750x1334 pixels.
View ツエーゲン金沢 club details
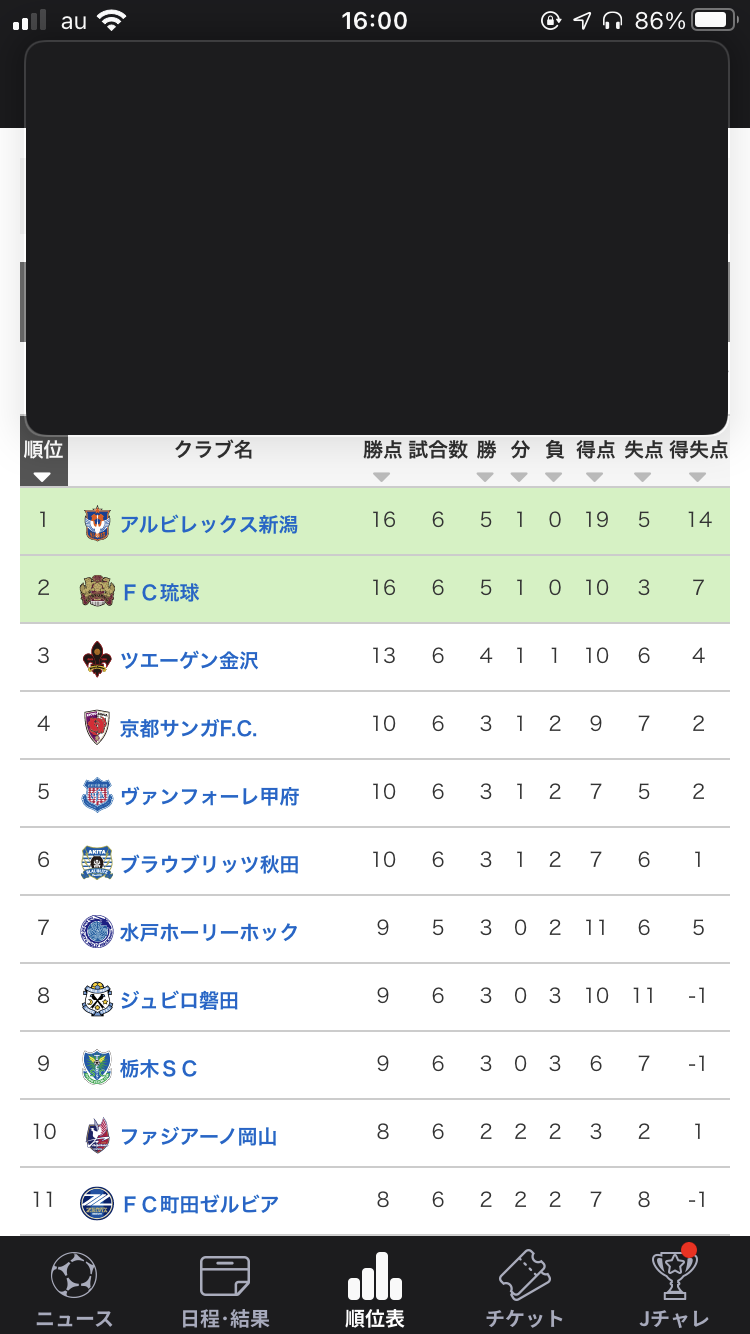tap(189, 660)
